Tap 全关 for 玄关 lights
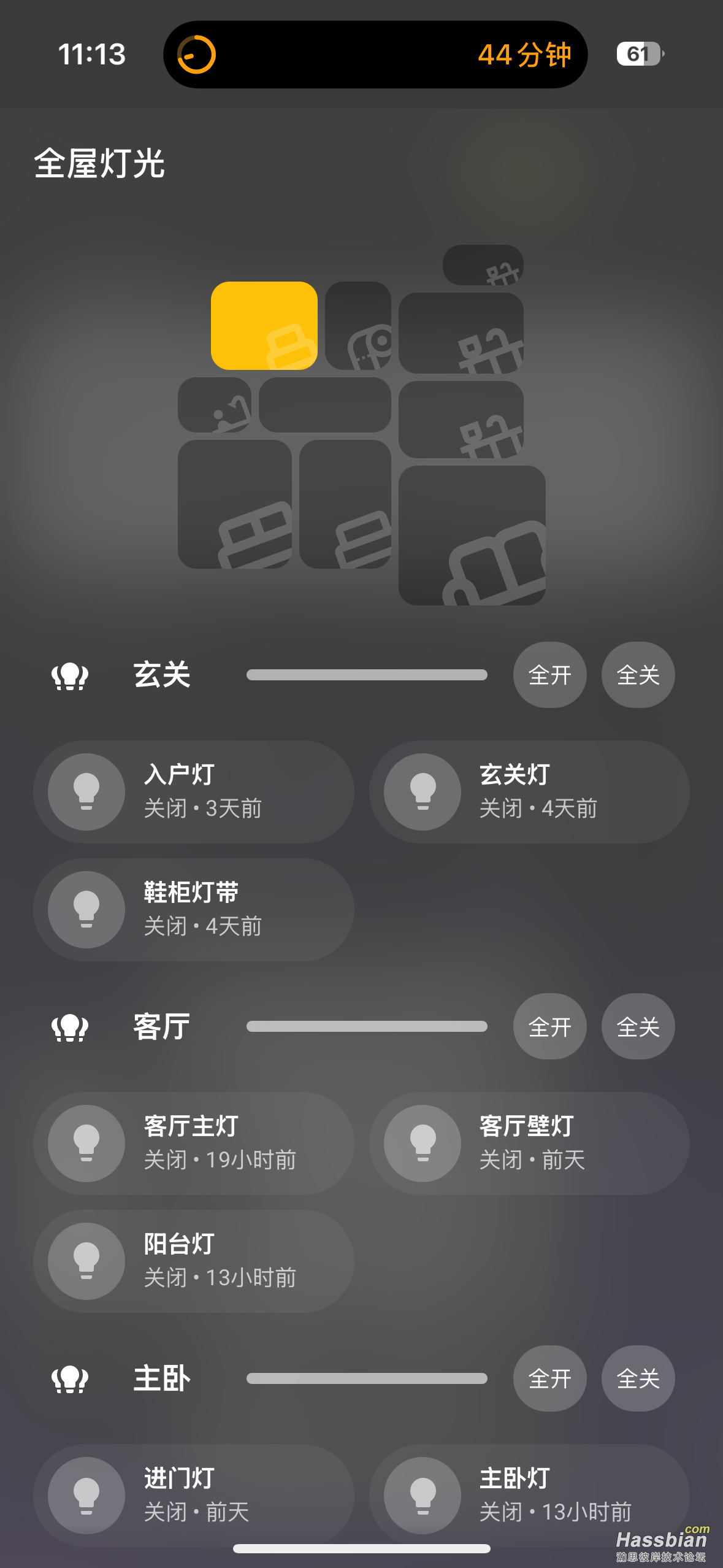 [x=638, y=675]
